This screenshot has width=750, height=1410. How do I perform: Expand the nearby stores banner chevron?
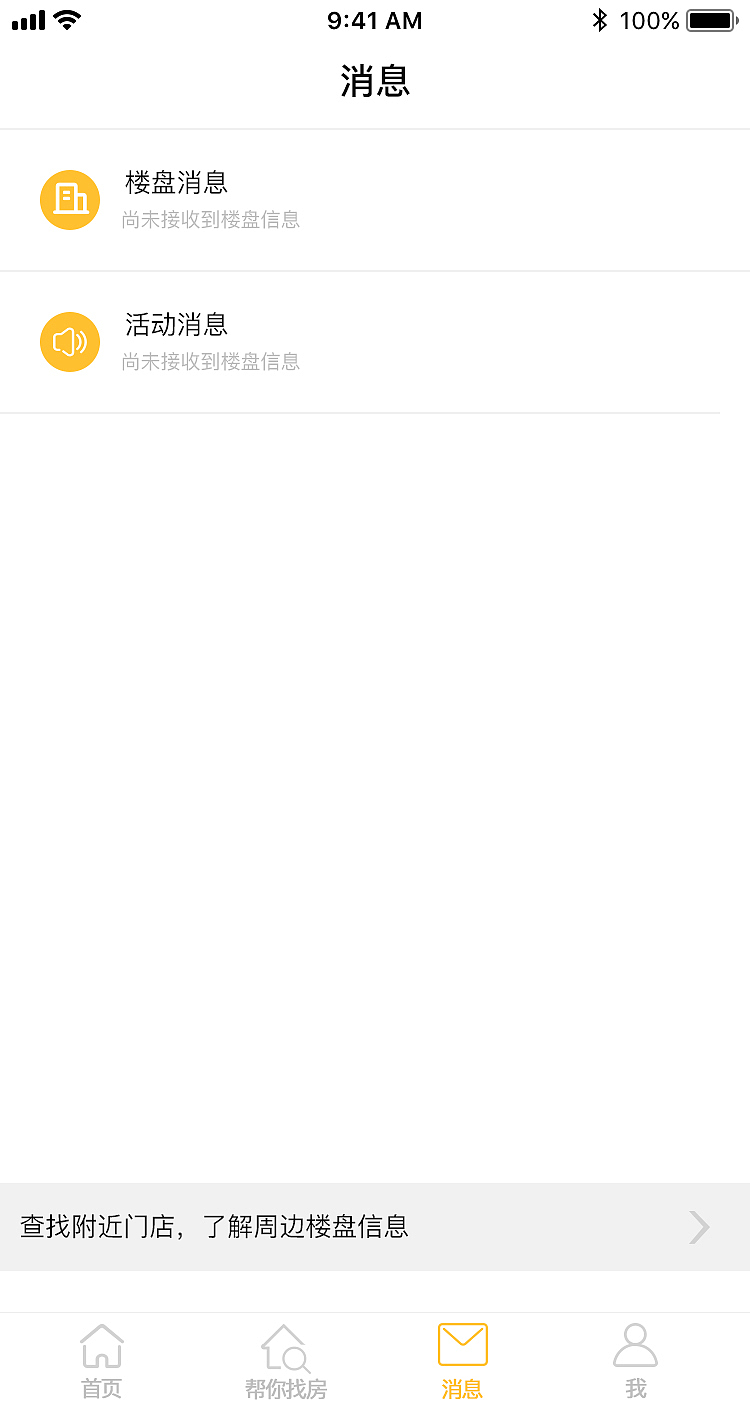(x=698, y=1227)
